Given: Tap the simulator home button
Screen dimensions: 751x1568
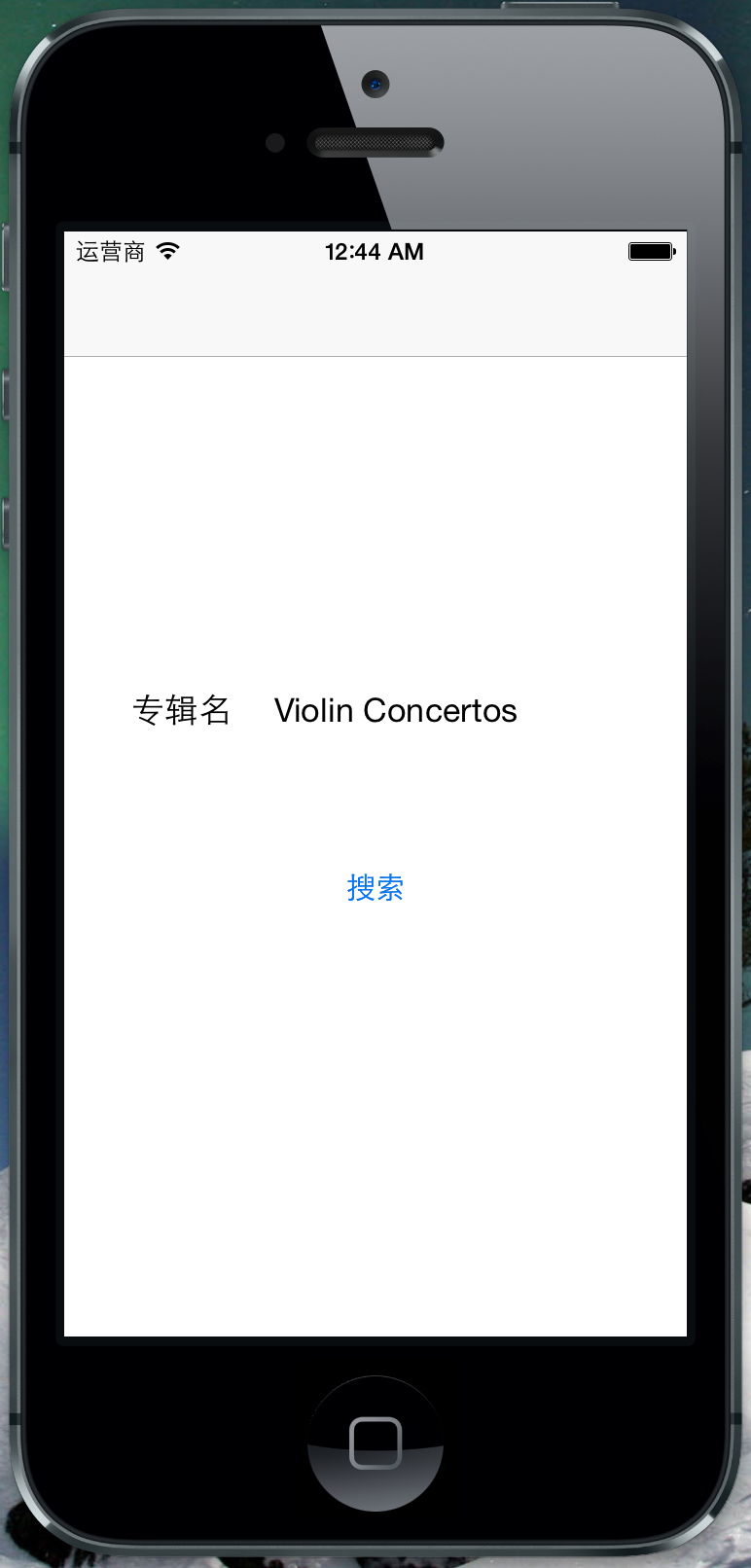Looking at the screenshot, I should click(375, 1443).
